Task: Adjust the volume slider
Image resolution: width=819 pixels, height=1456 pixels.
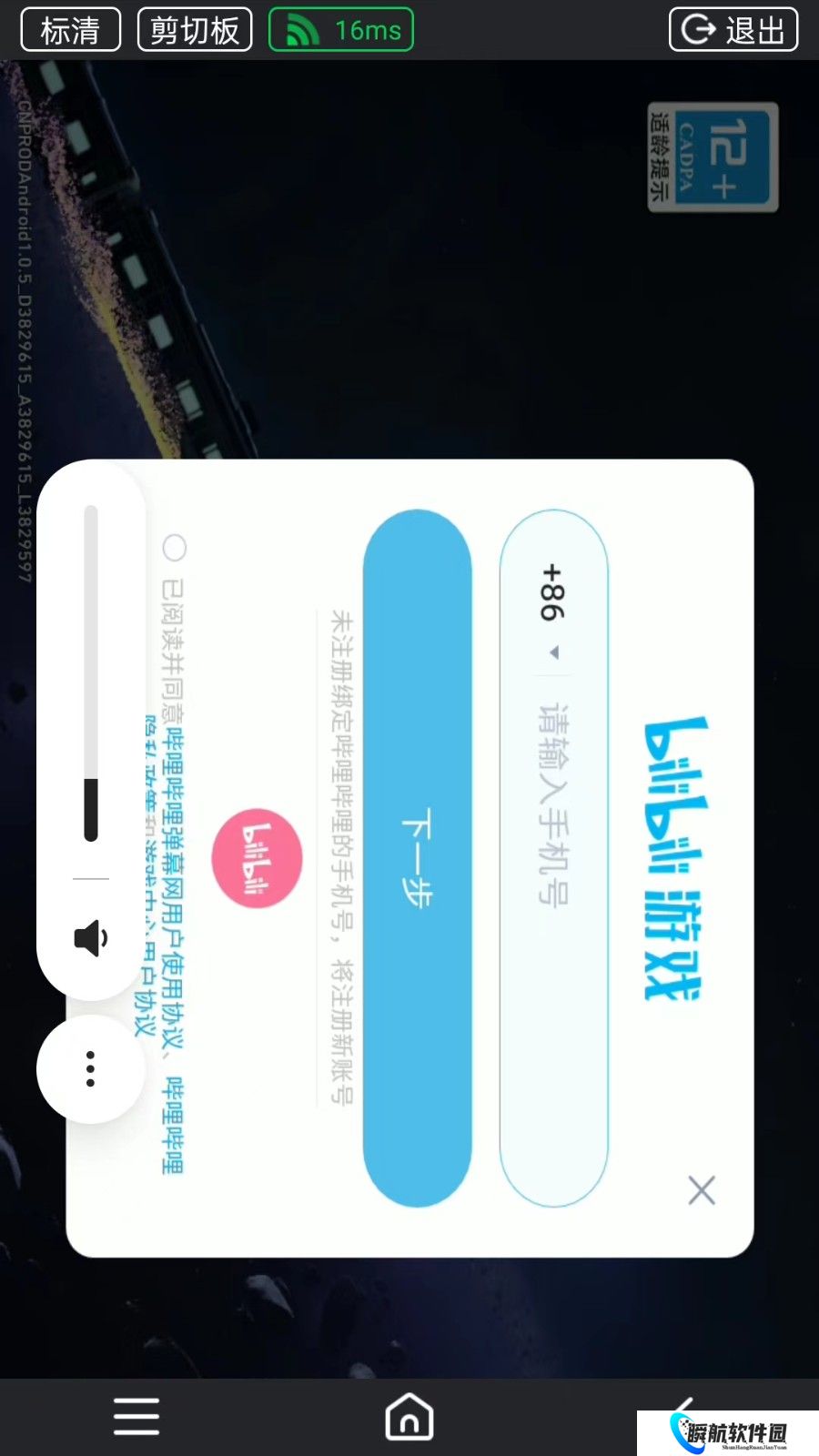Action: pos(91,673)
